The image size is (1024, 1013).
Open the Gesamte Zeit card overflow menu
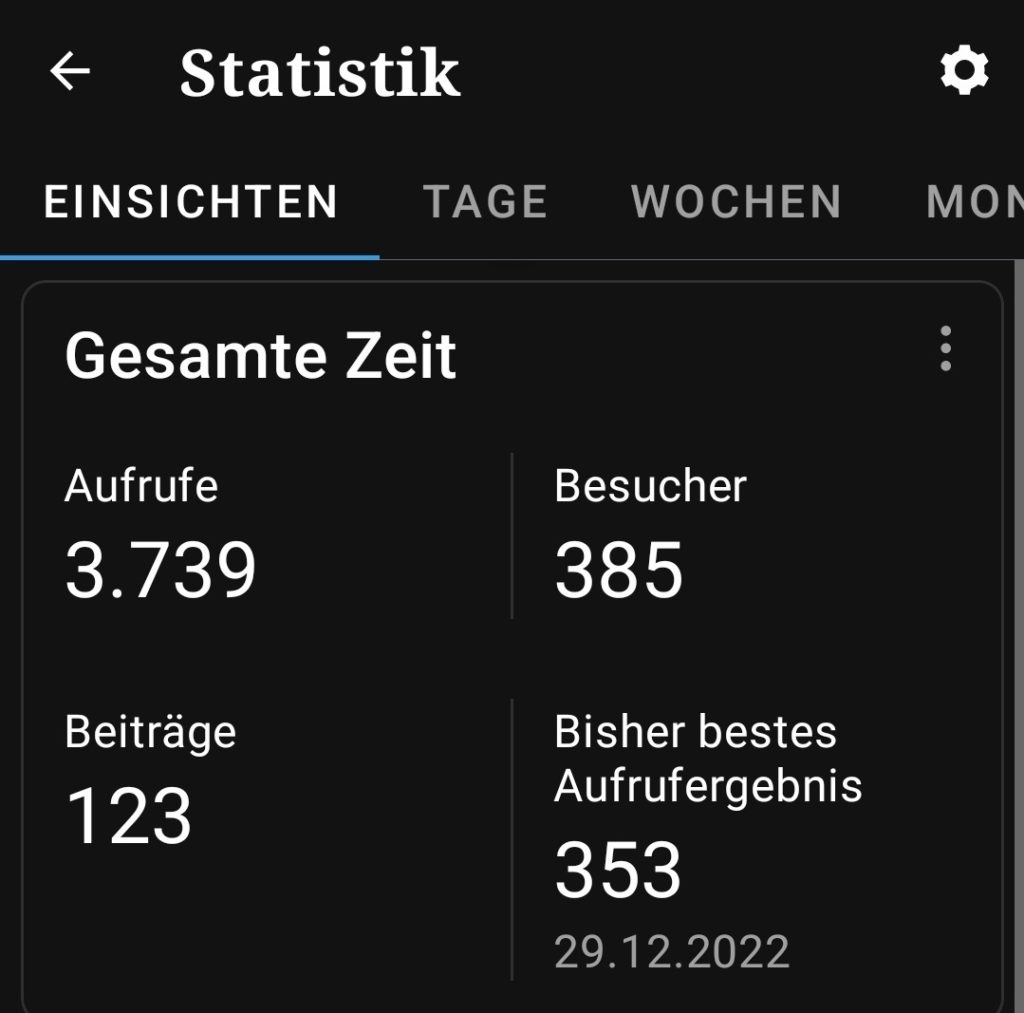(945, 350)
